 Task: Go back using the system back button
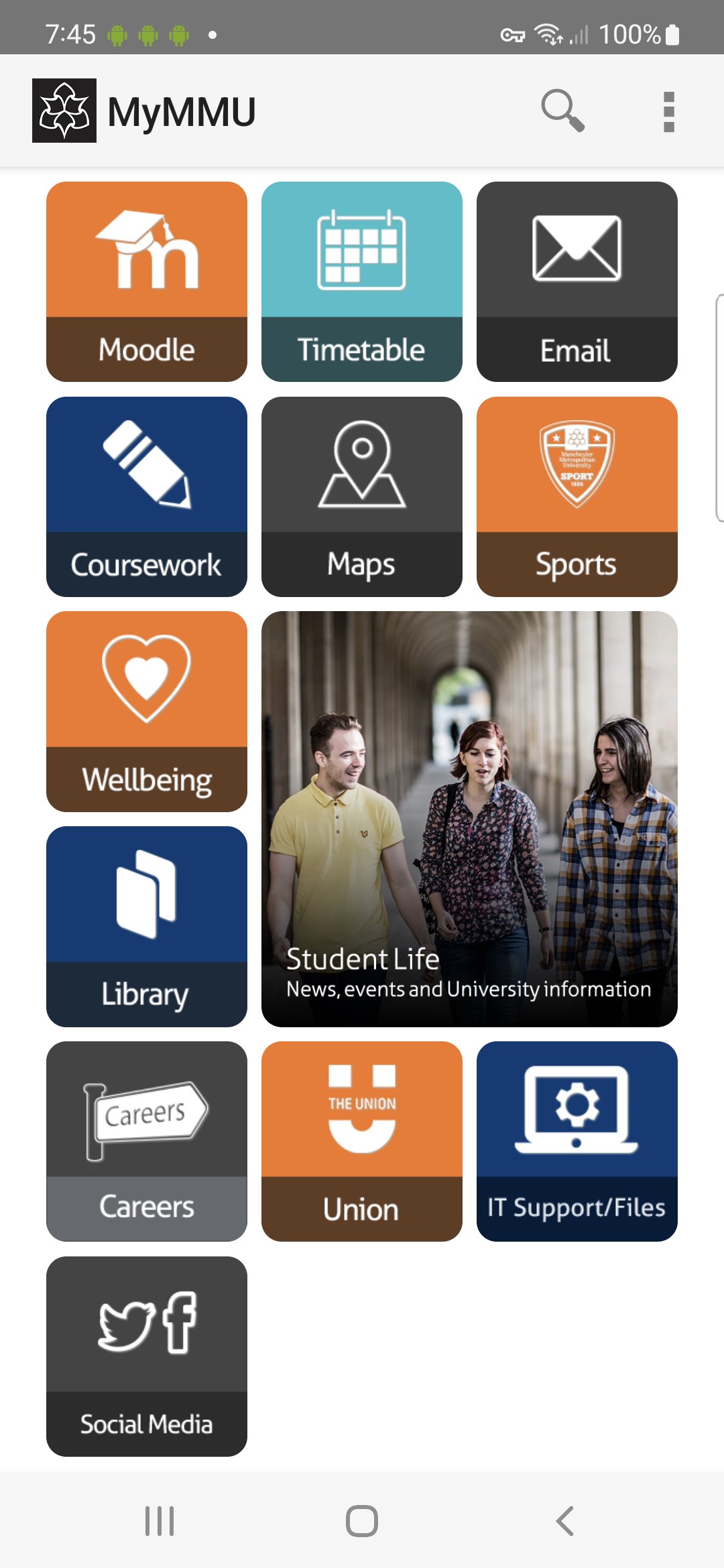(x=564, y=1520)
